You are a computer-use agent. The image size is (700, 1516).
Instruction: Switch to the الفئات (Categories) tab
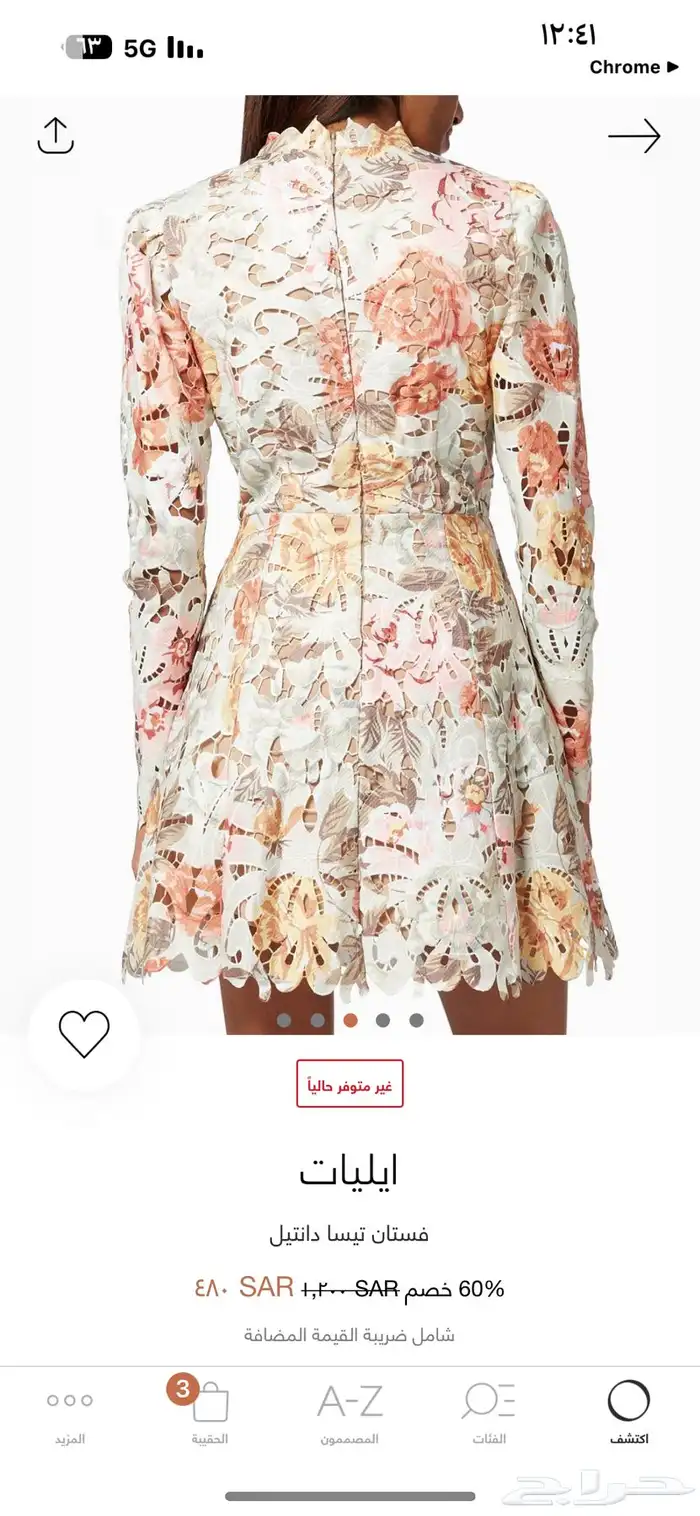489,1412
